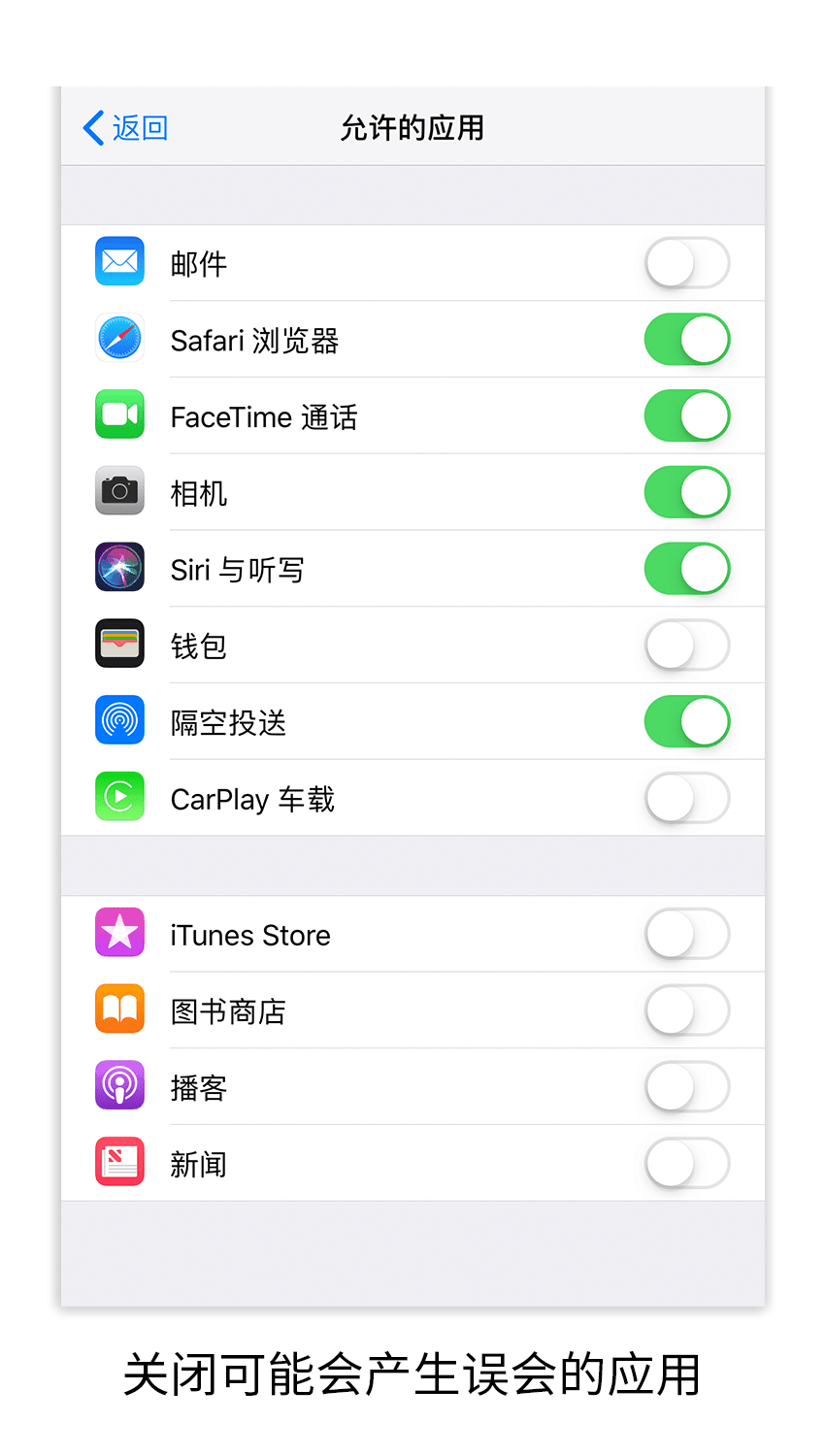The image size is (825, 1456).
Task: Click the Siri 与听写 icon
Action: tap(118, 568)
